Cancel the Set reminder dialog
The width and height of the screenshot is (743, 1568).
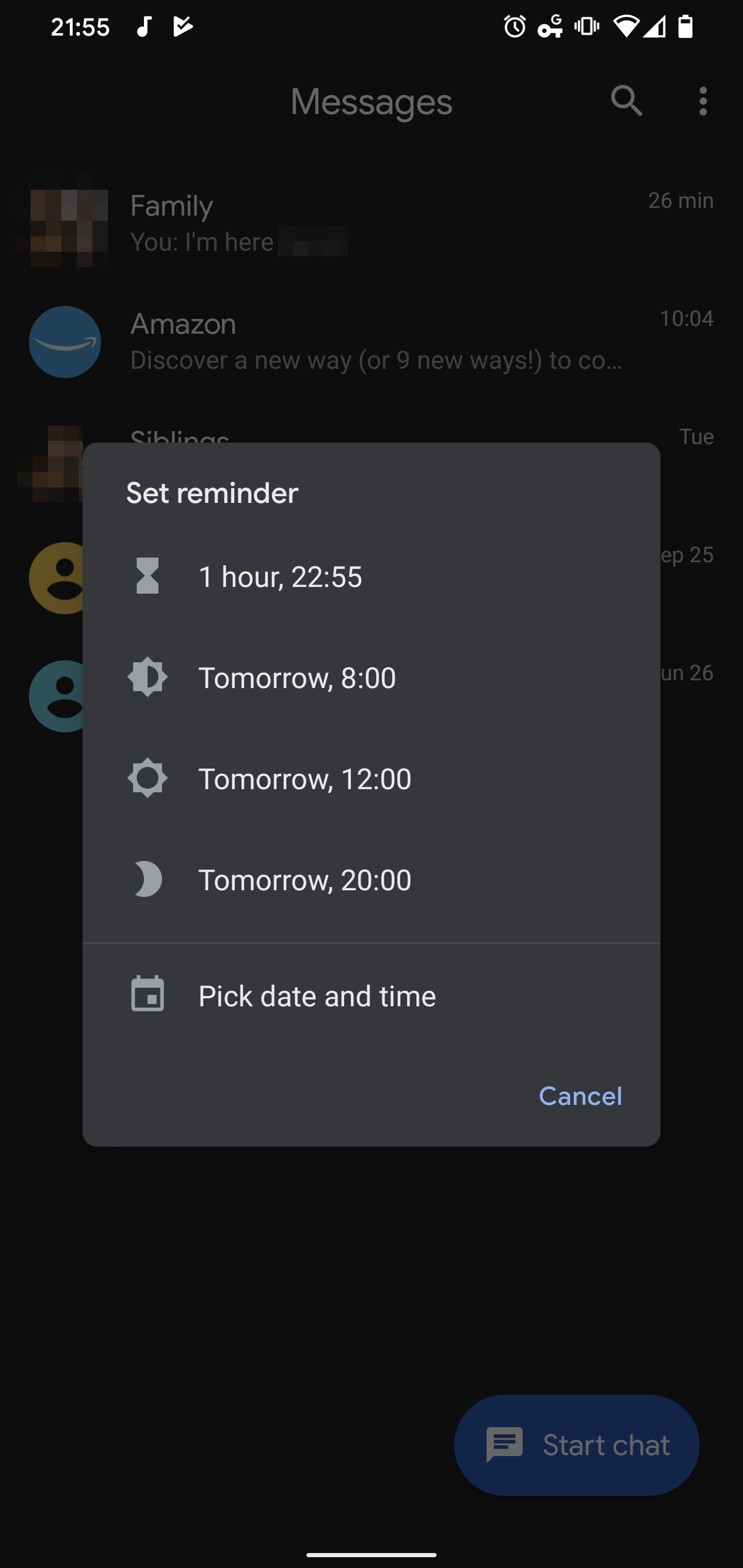[x=580, y=1096]
